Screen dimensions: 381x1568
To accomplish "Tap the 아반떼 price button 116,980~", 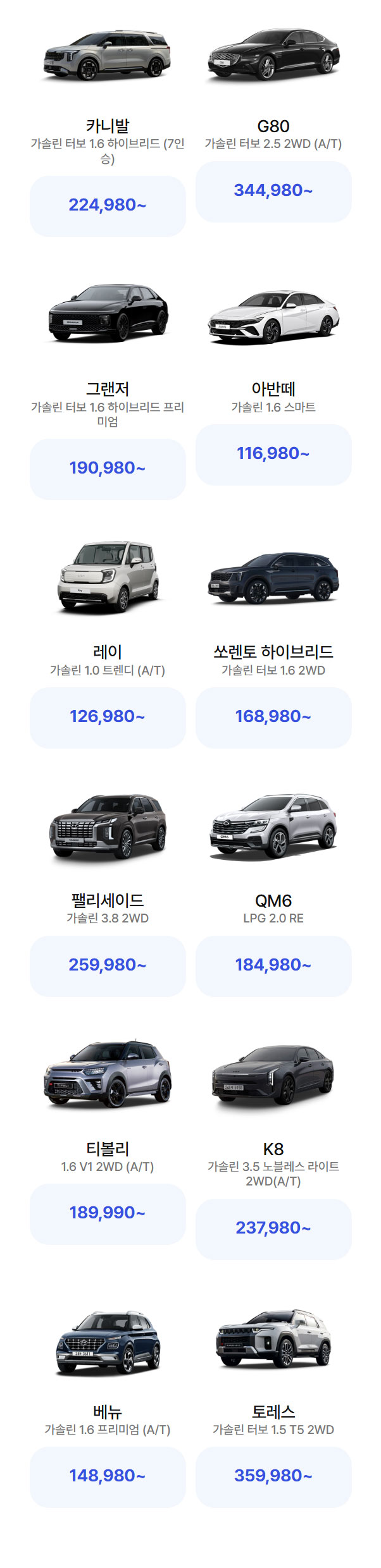I will [273, 454].
